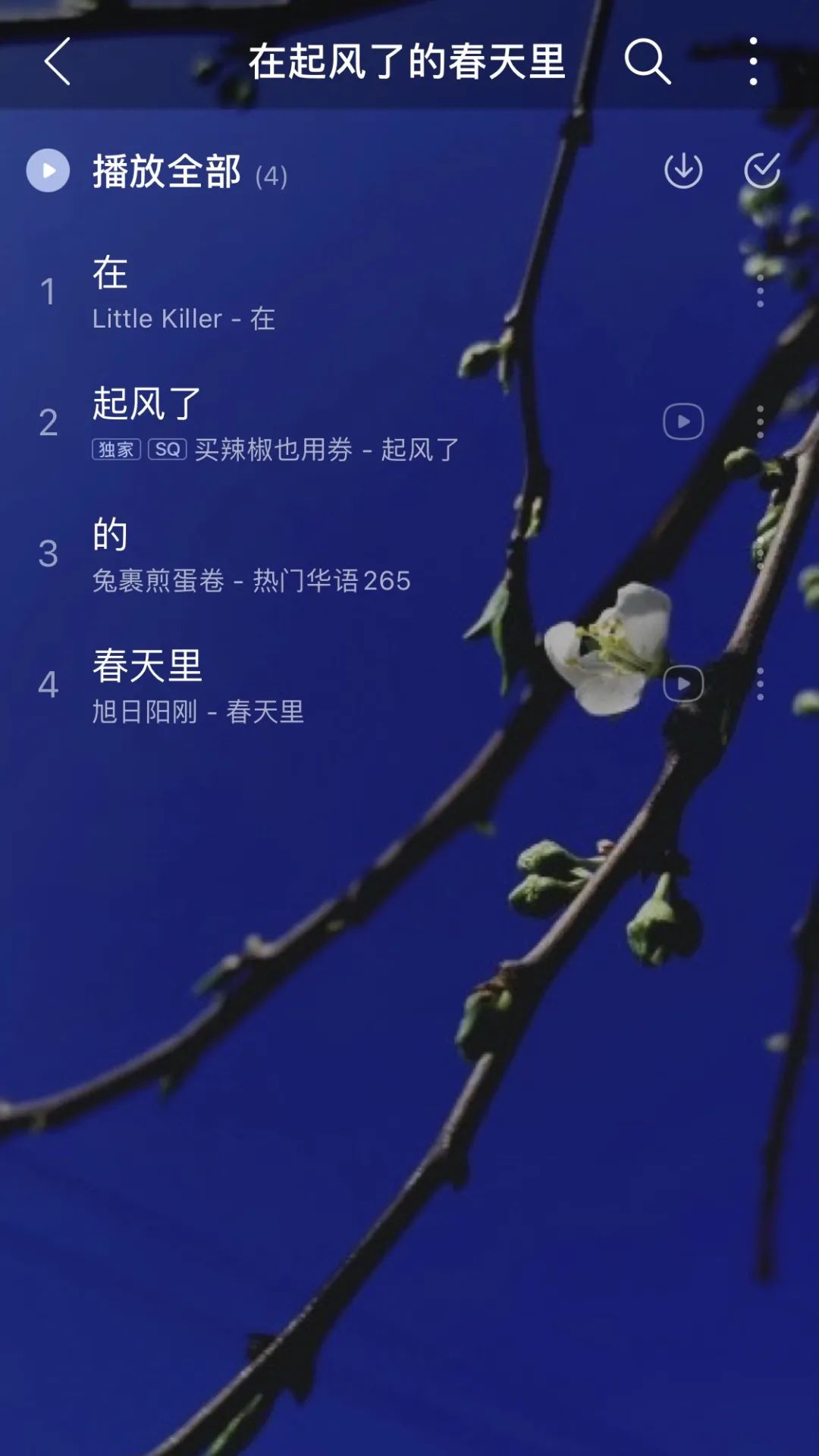Image resolution: width=819 pixels, height=1456 pixels.
Task: Open more options for 起风了
Action: coord(760,422)
